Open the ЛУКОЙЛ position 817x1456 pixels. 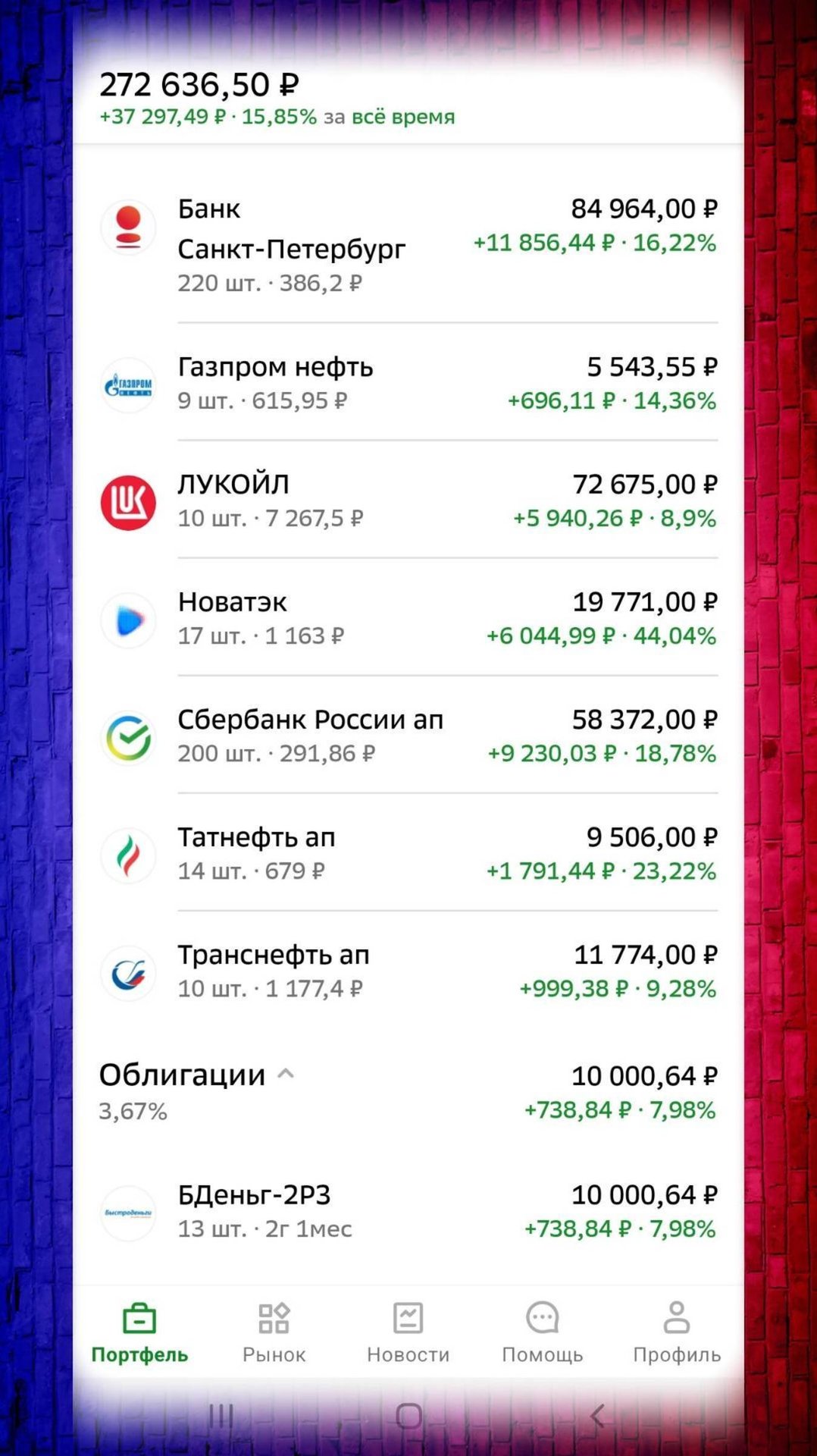coord(408,501)
